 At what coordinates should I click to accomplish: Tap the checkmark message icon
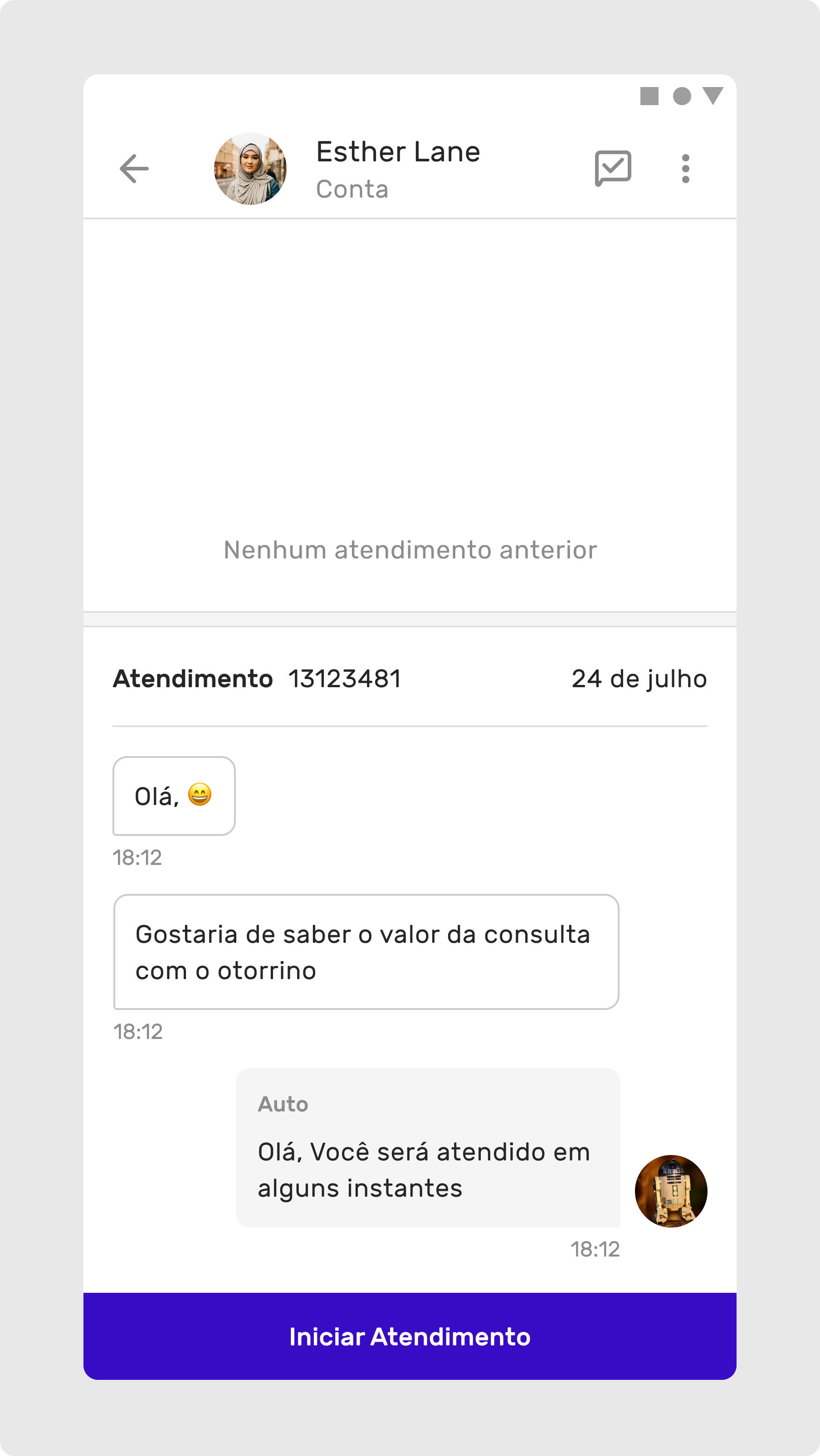613,168
